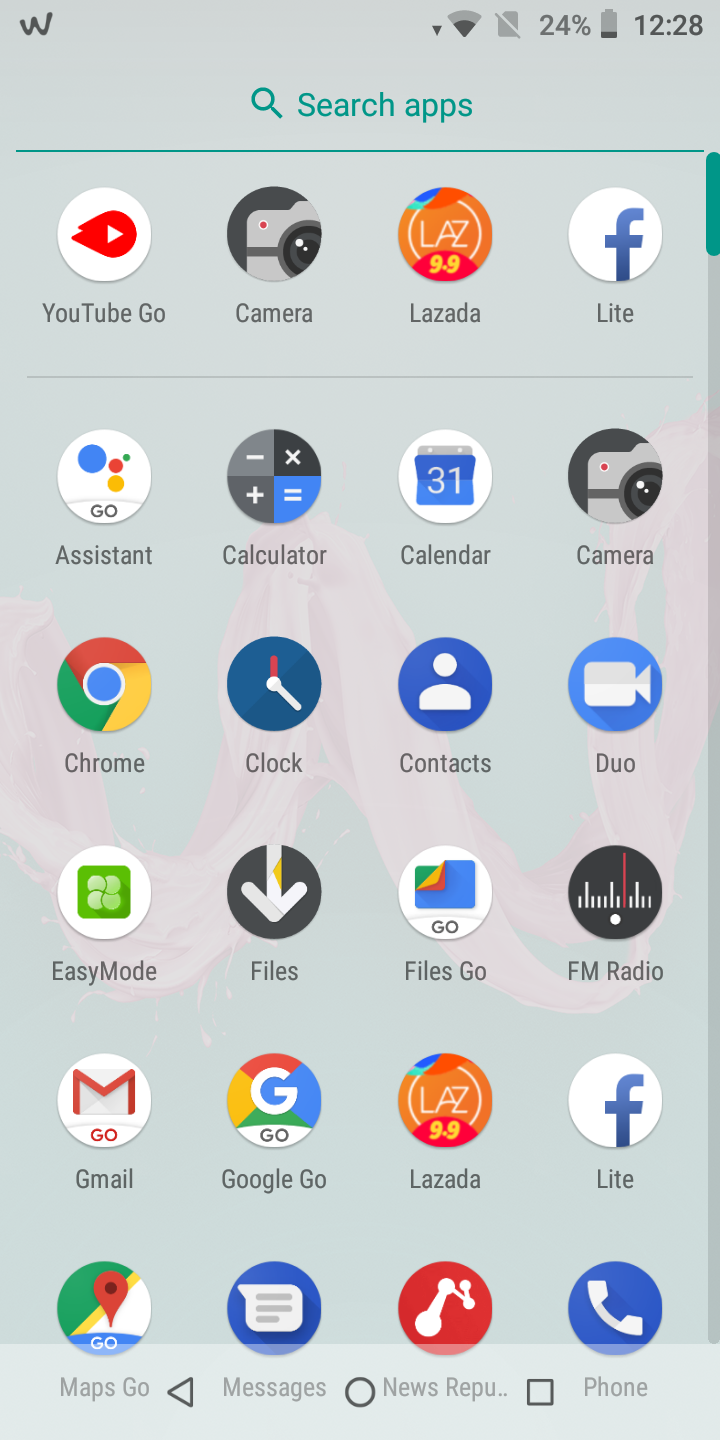Tap the Search apps field

[360, 104]
